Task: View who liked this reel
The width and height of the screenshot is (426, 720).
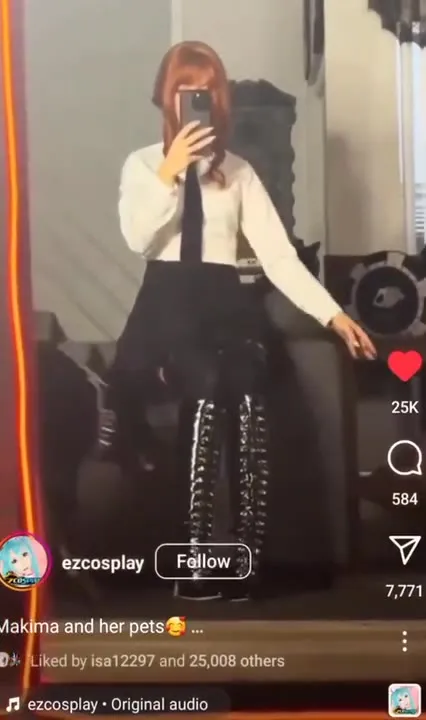Action: 157,661
